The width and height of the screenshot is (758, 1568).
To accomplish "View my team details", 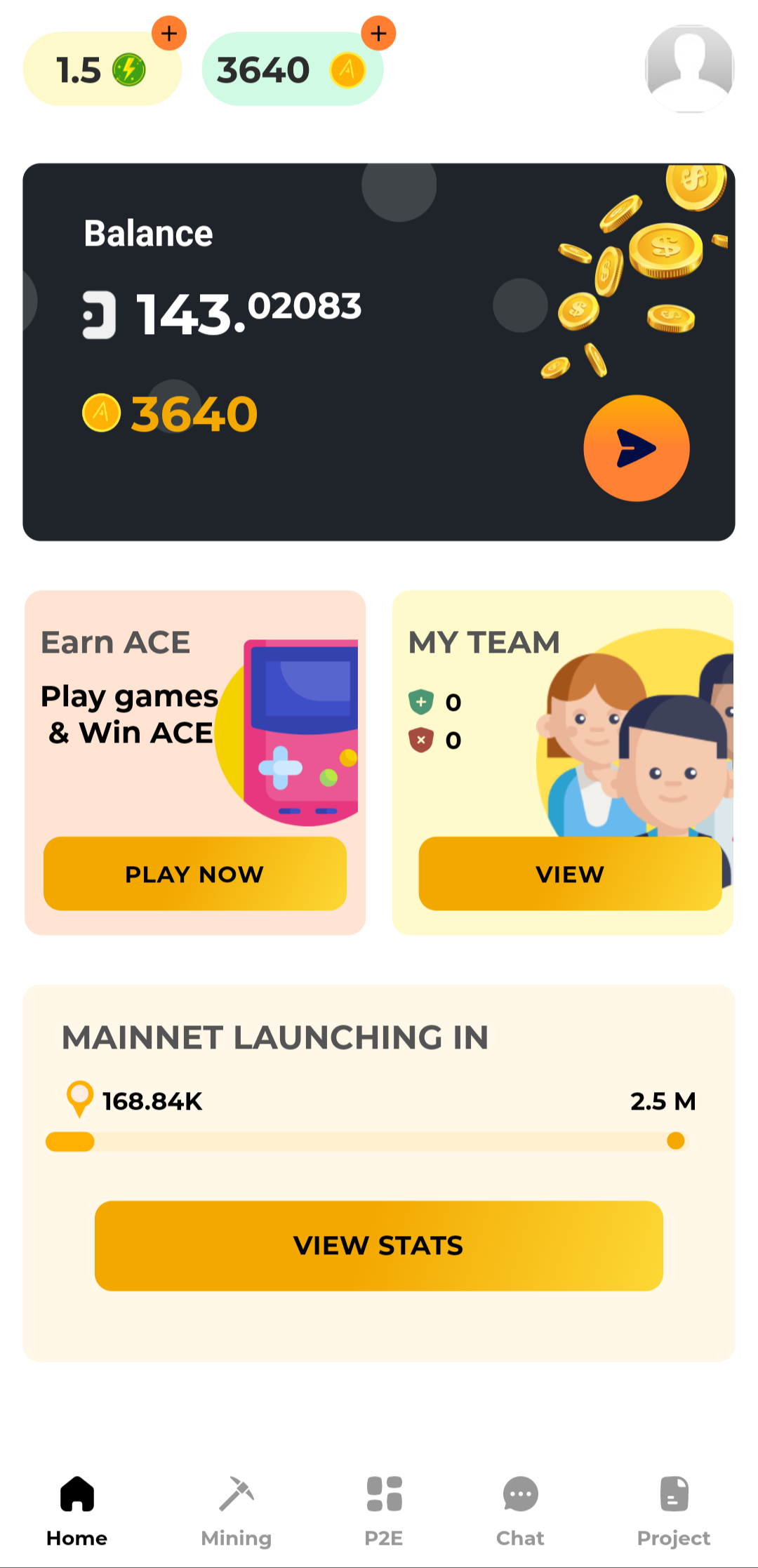I will point(570,874).
